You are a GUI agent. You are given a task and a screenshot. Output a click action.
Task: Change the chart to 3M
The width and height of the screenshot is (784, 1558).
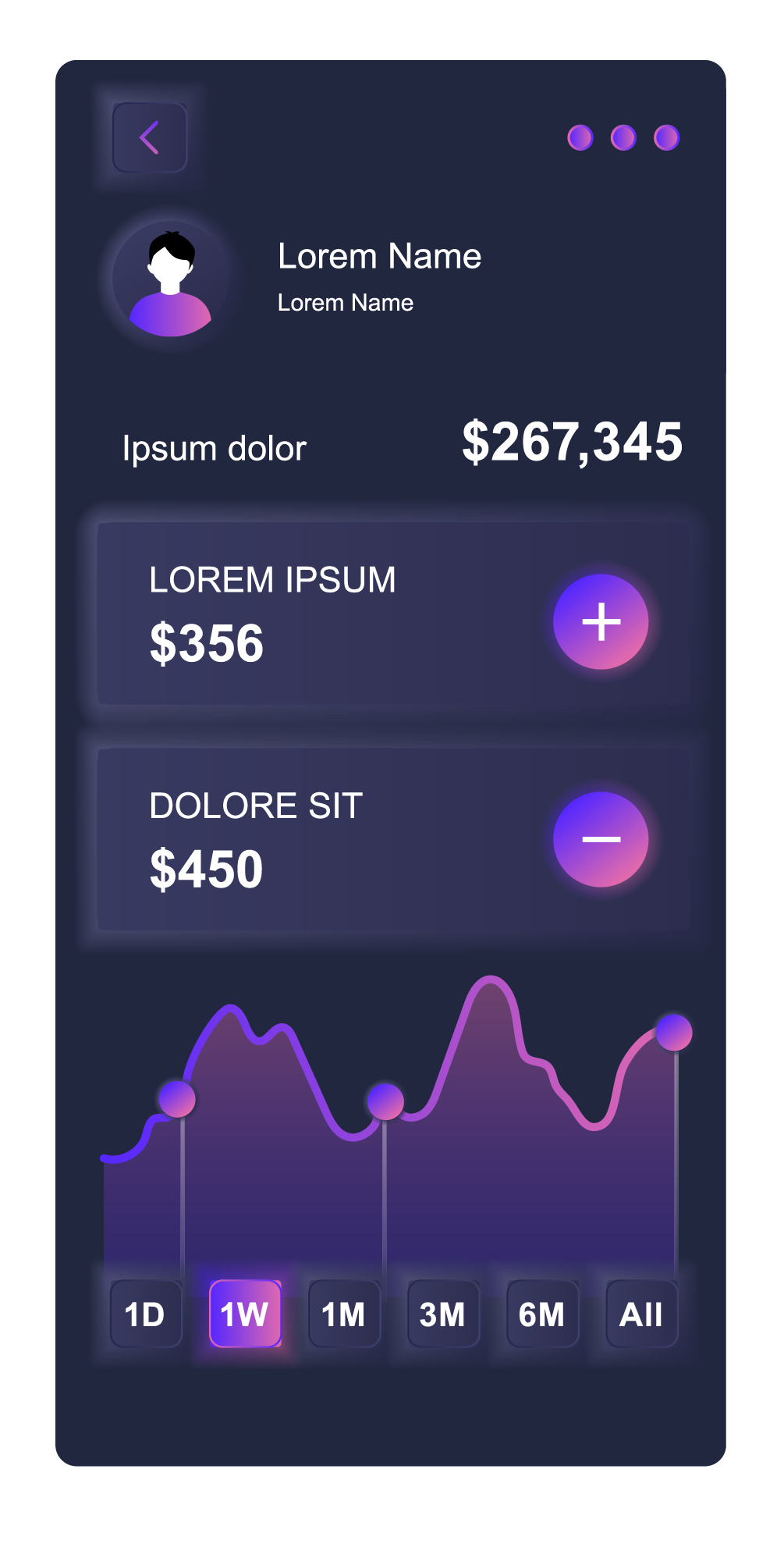coord(443,1314)
